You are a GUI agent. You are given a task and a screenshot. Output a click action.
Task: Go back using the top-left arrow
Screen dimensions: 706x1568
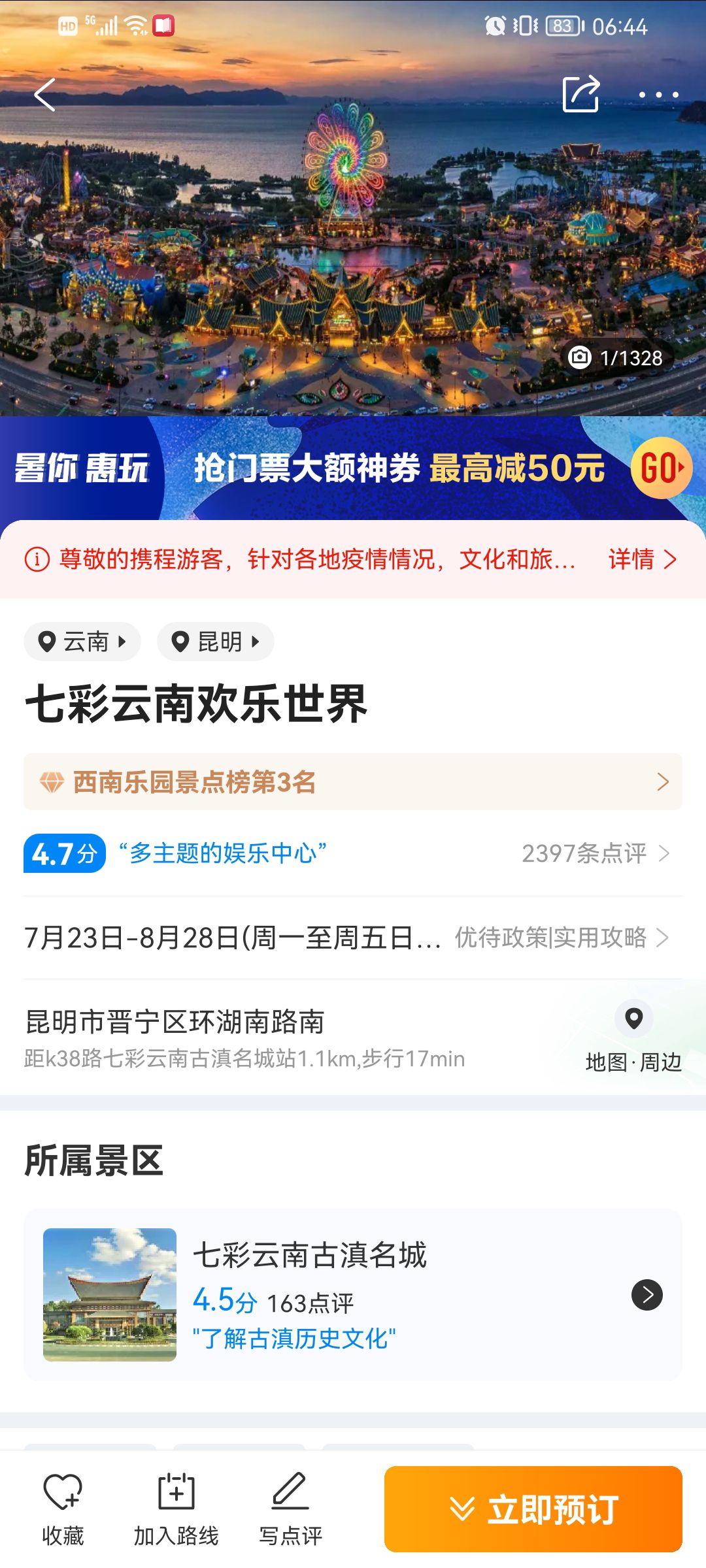click(44, 95)
